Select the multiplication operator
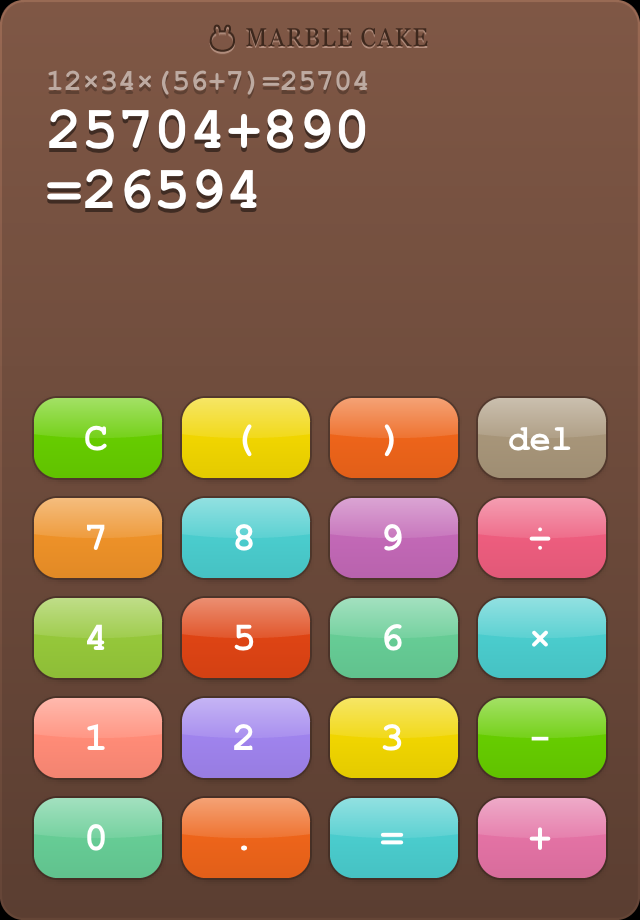The width and height of the screenshot is (640, 920). 542,638
